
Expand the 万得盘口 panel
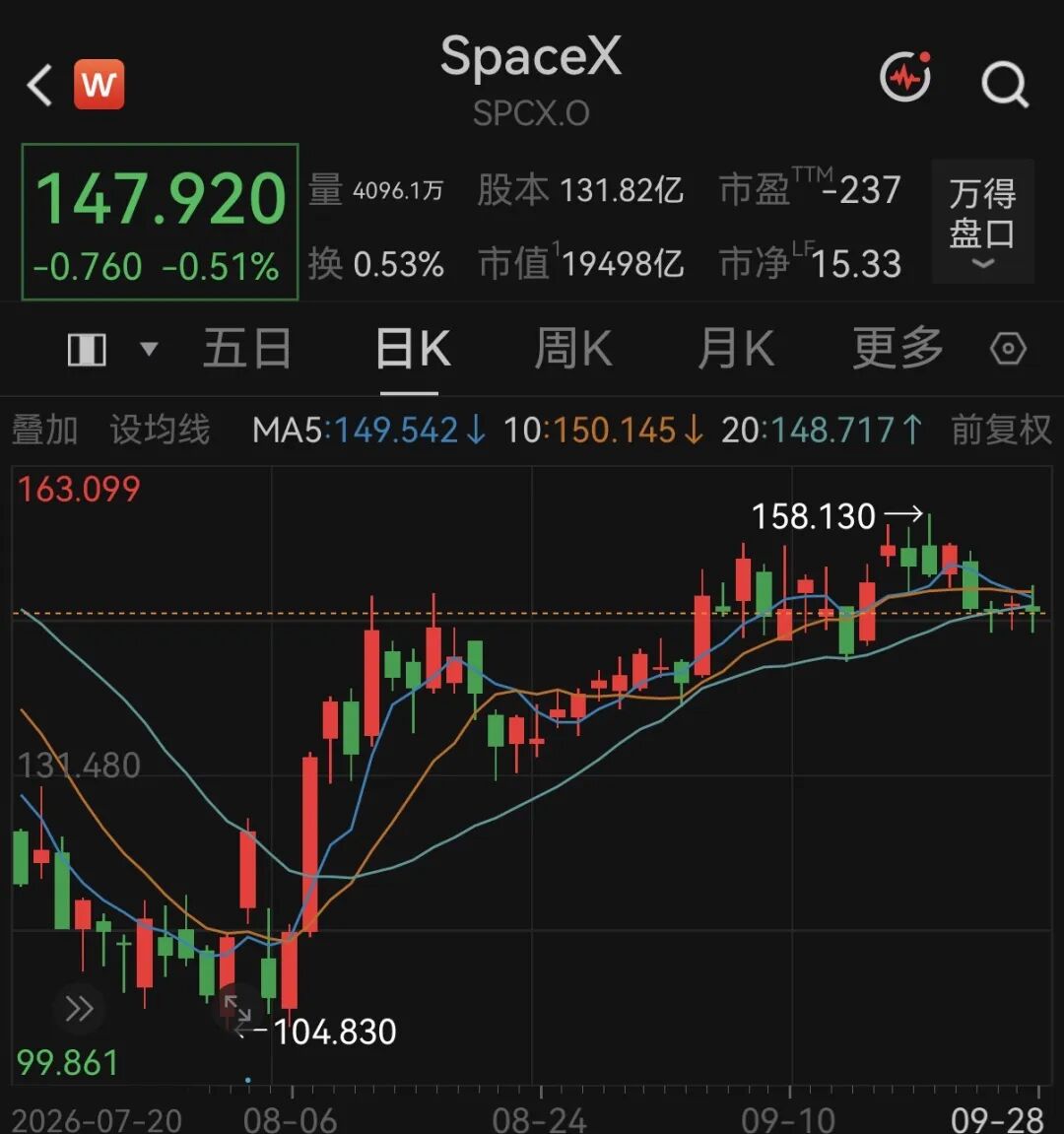click(x=982, y=222)
